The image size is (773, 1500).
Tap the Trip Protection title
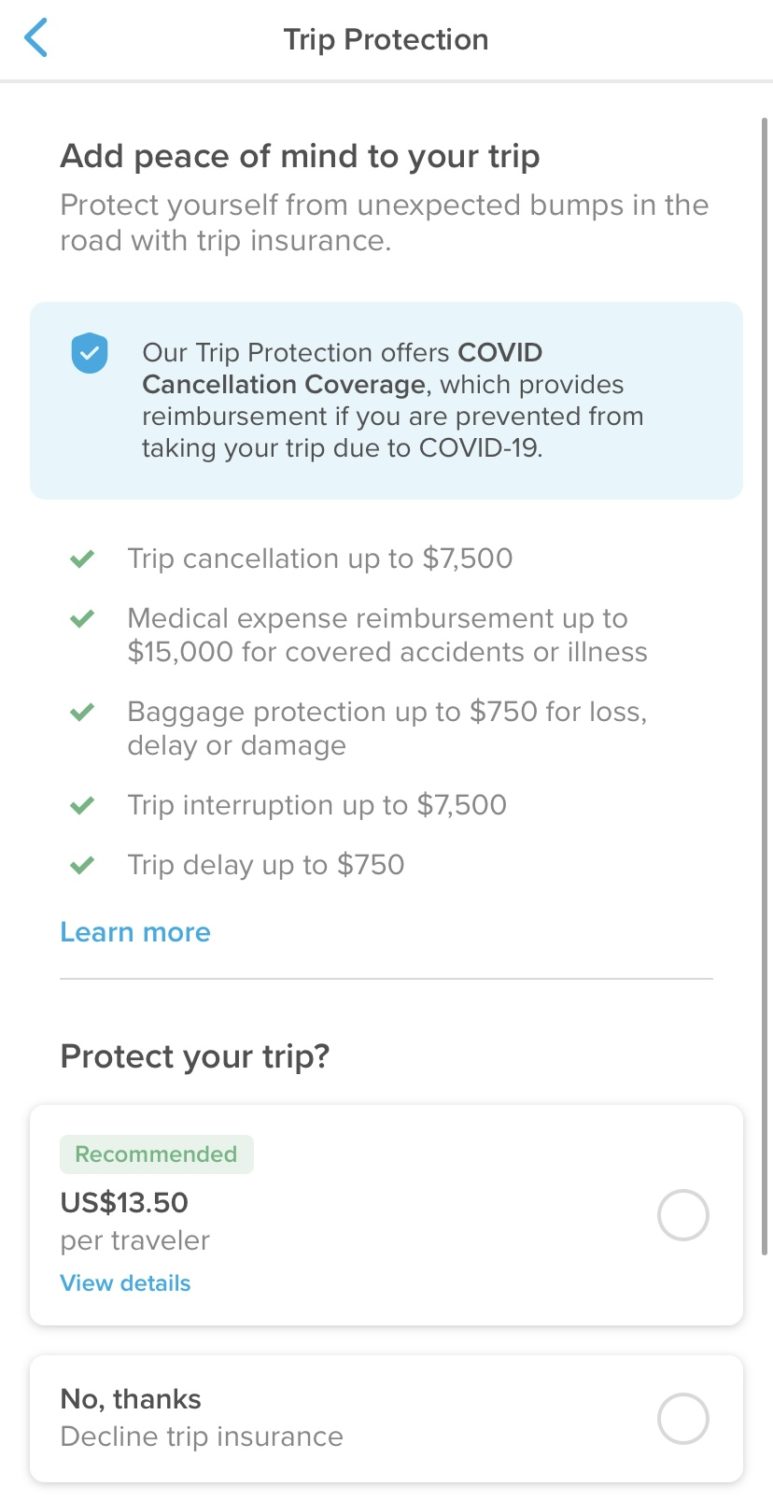tap(386, 39)
